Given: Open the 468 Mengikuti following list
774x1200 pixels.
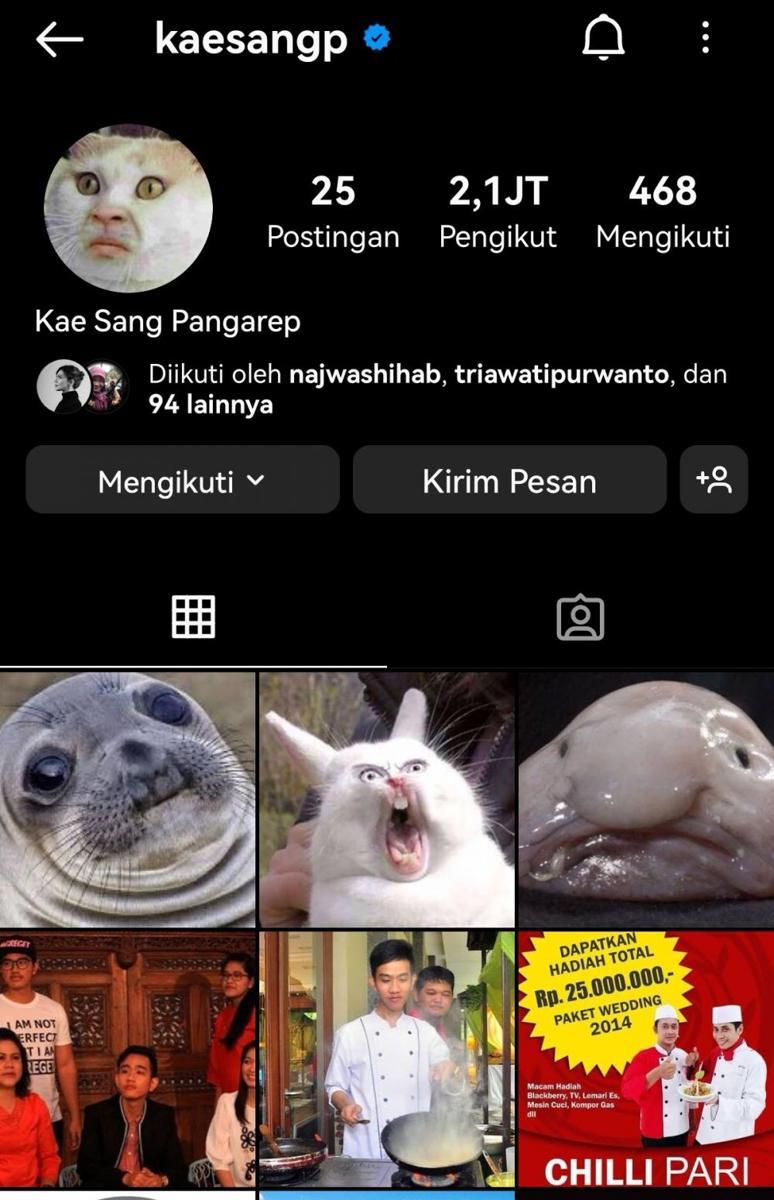Looking at the screenshot, I should click(x=662, y=211).
